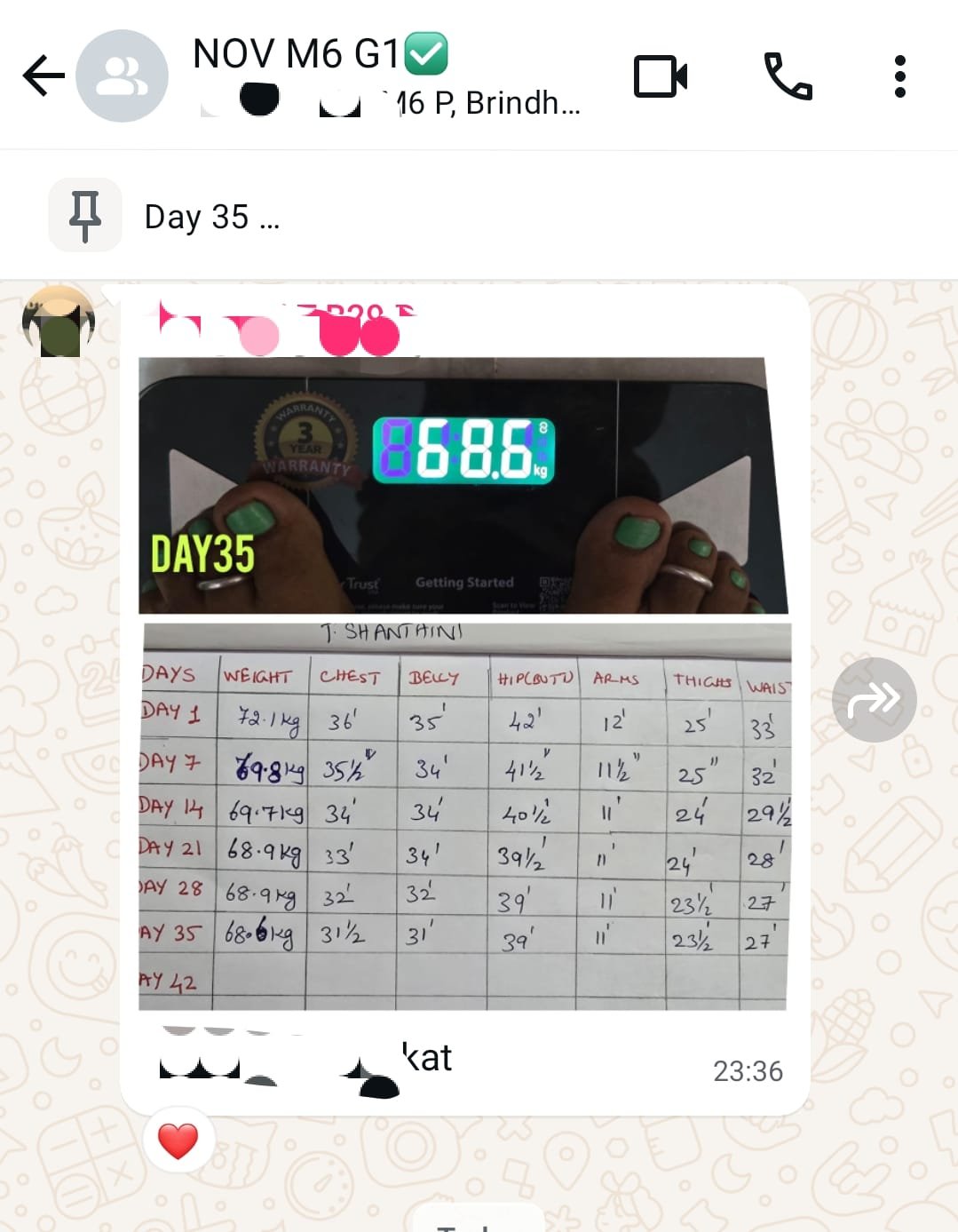Go back to the chat list
This screenshot has height=1232, width=958.
click(x=43, y=76)
